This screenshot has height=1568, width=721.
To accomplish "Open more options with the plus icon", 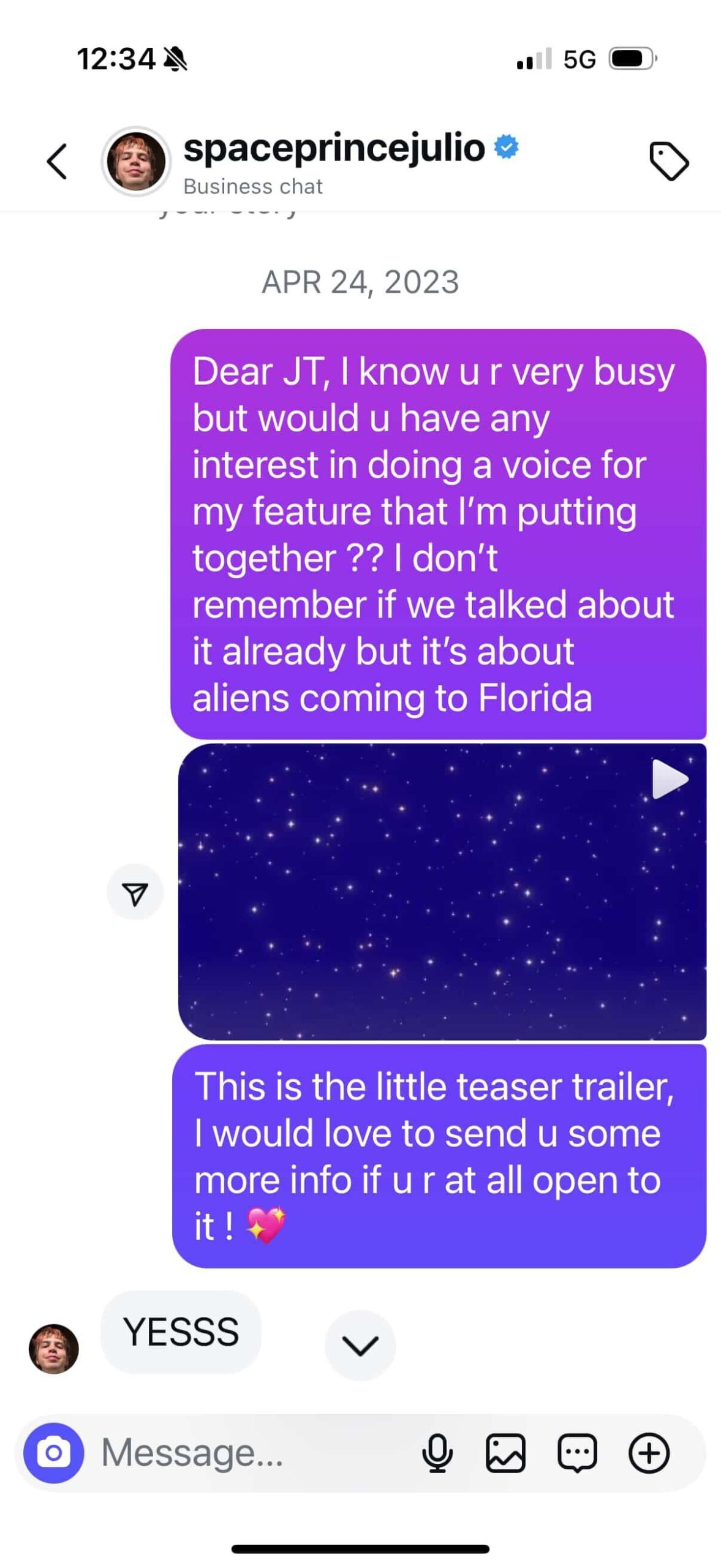I will (x=649, y=1453).
